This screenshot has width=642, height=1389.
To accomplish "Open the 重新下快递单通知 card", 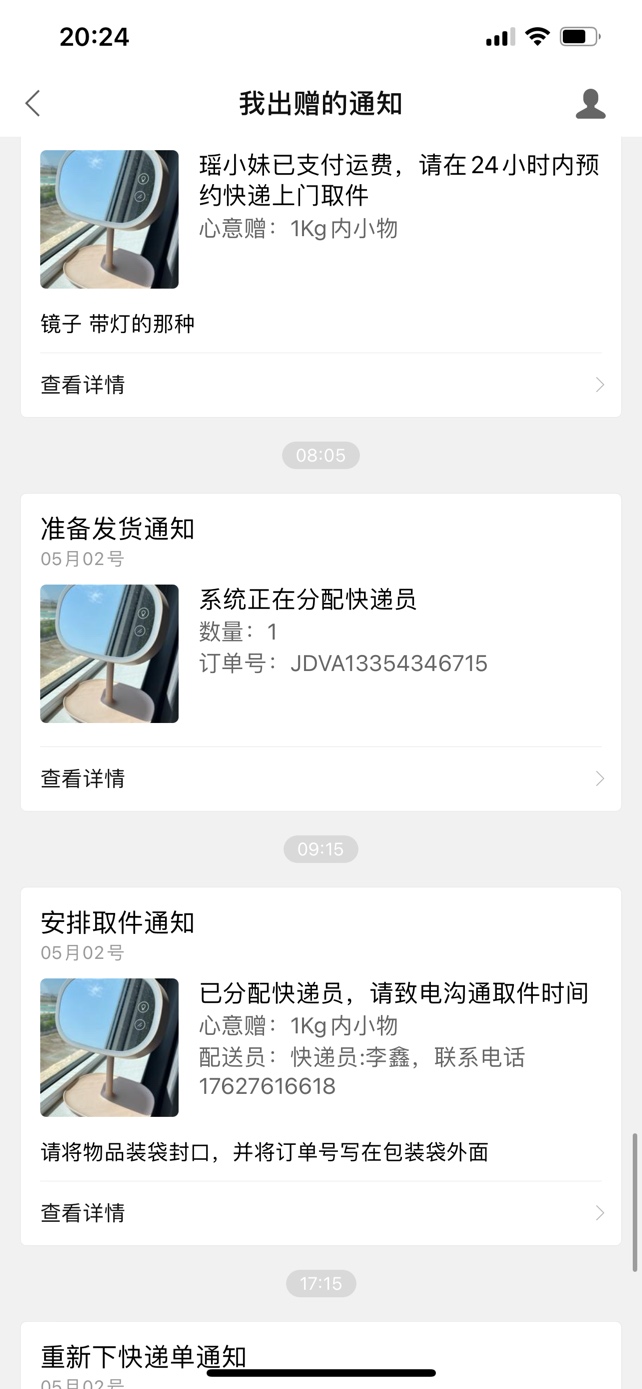I will (x=320, y=1355).
